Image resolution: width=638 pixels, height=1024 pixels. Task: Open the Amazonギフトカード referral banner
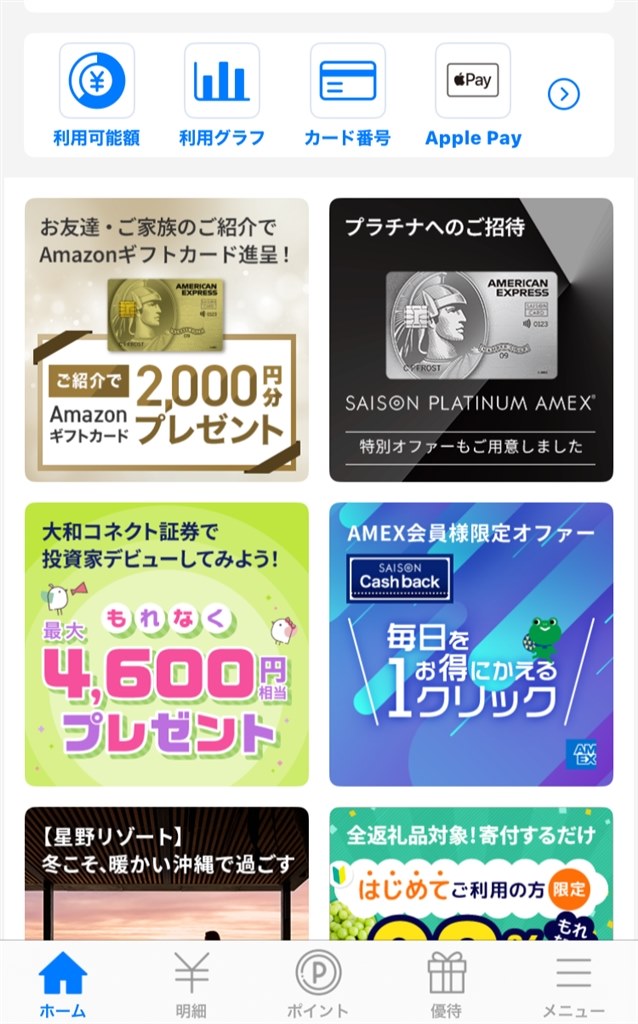[x=167, y=340]
